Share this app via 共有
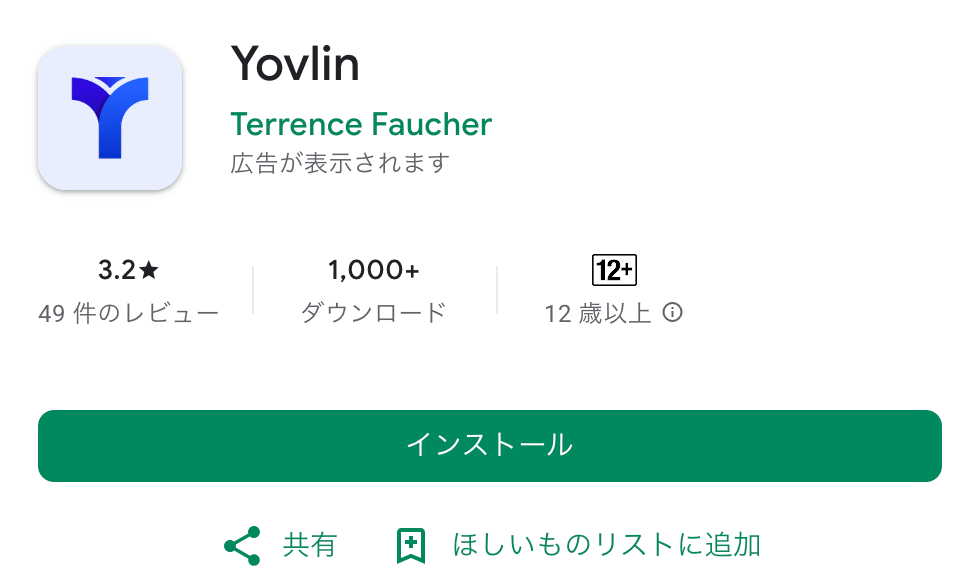 [281, 545]
